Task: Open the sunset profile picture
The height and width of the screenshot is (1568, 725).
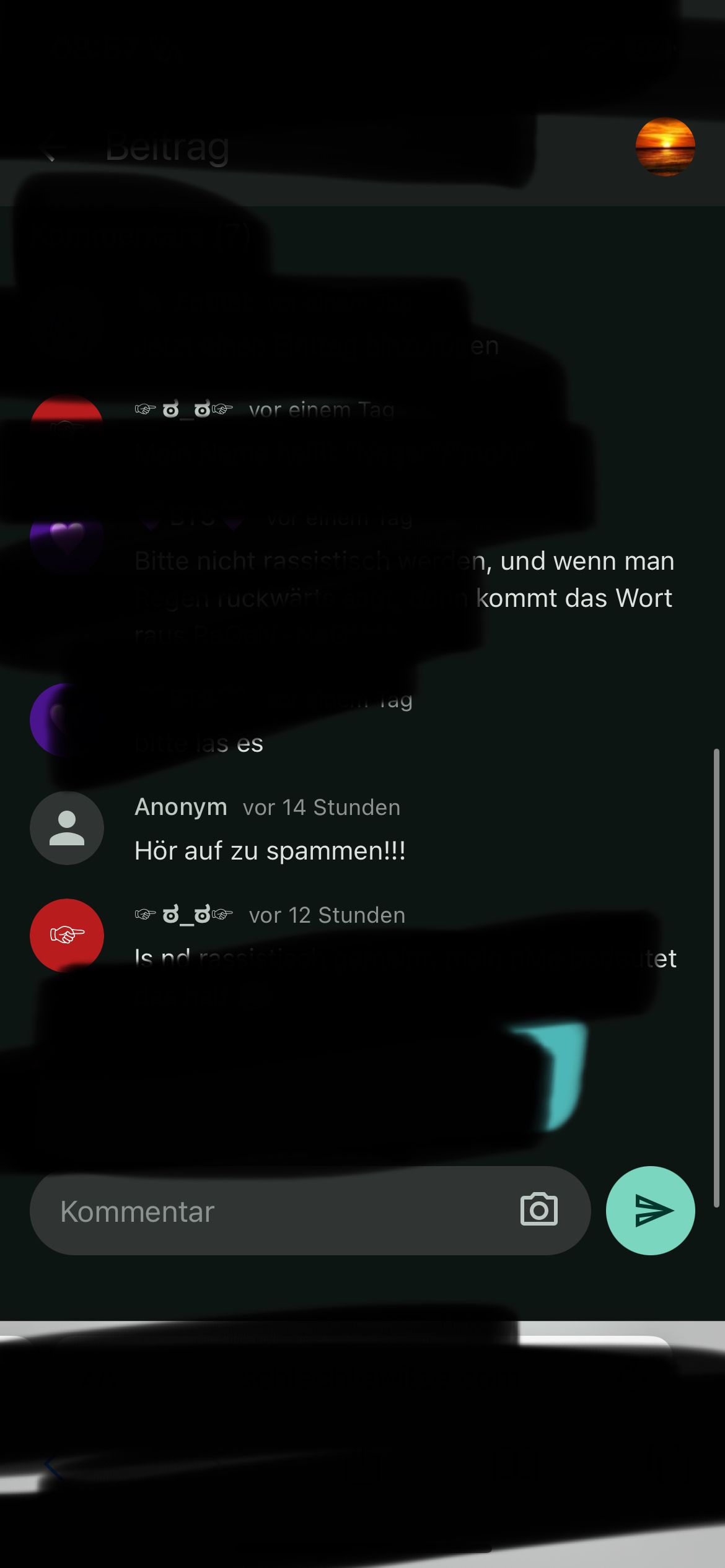Action: pos(665,147)
